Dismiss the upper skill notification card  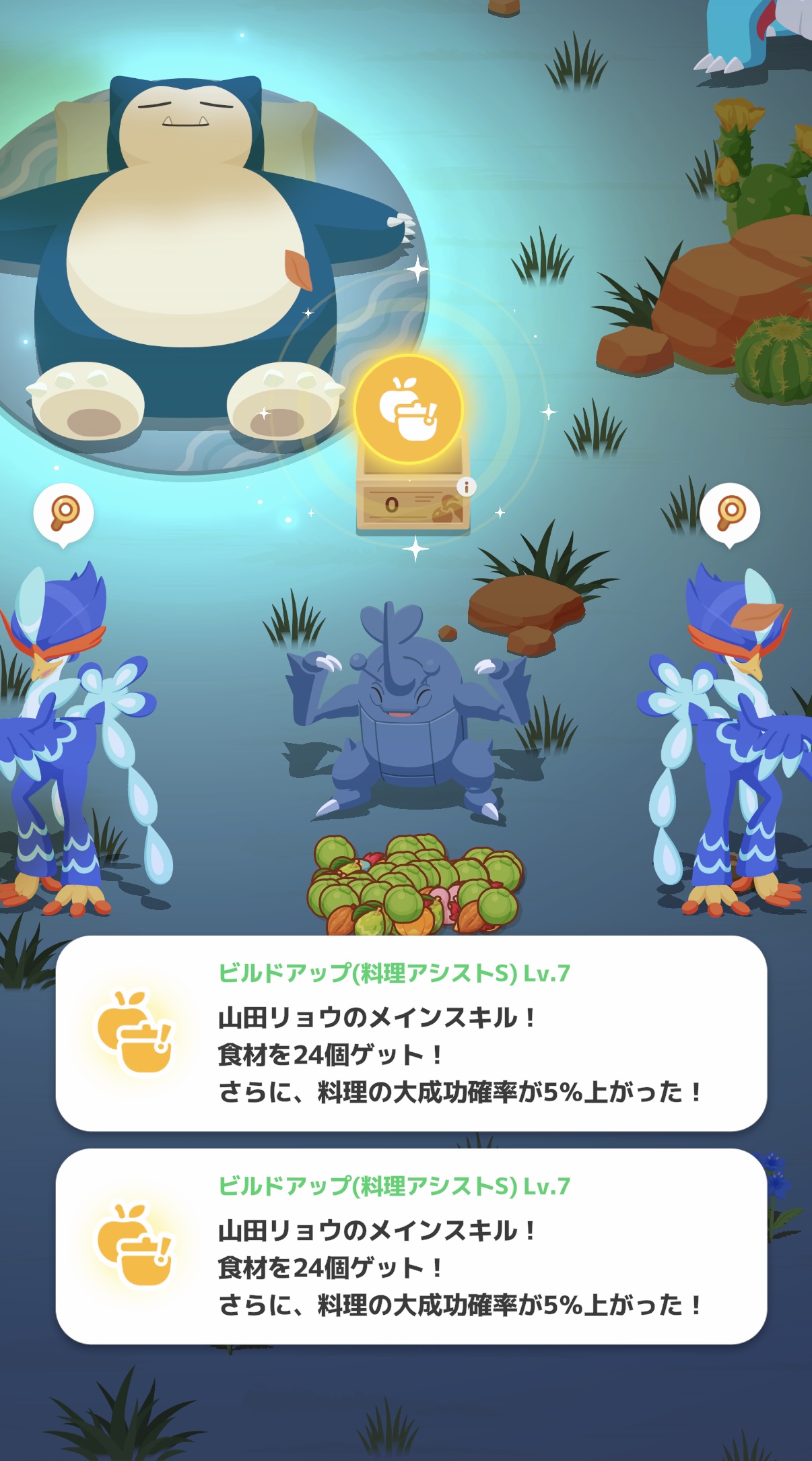411,1033
